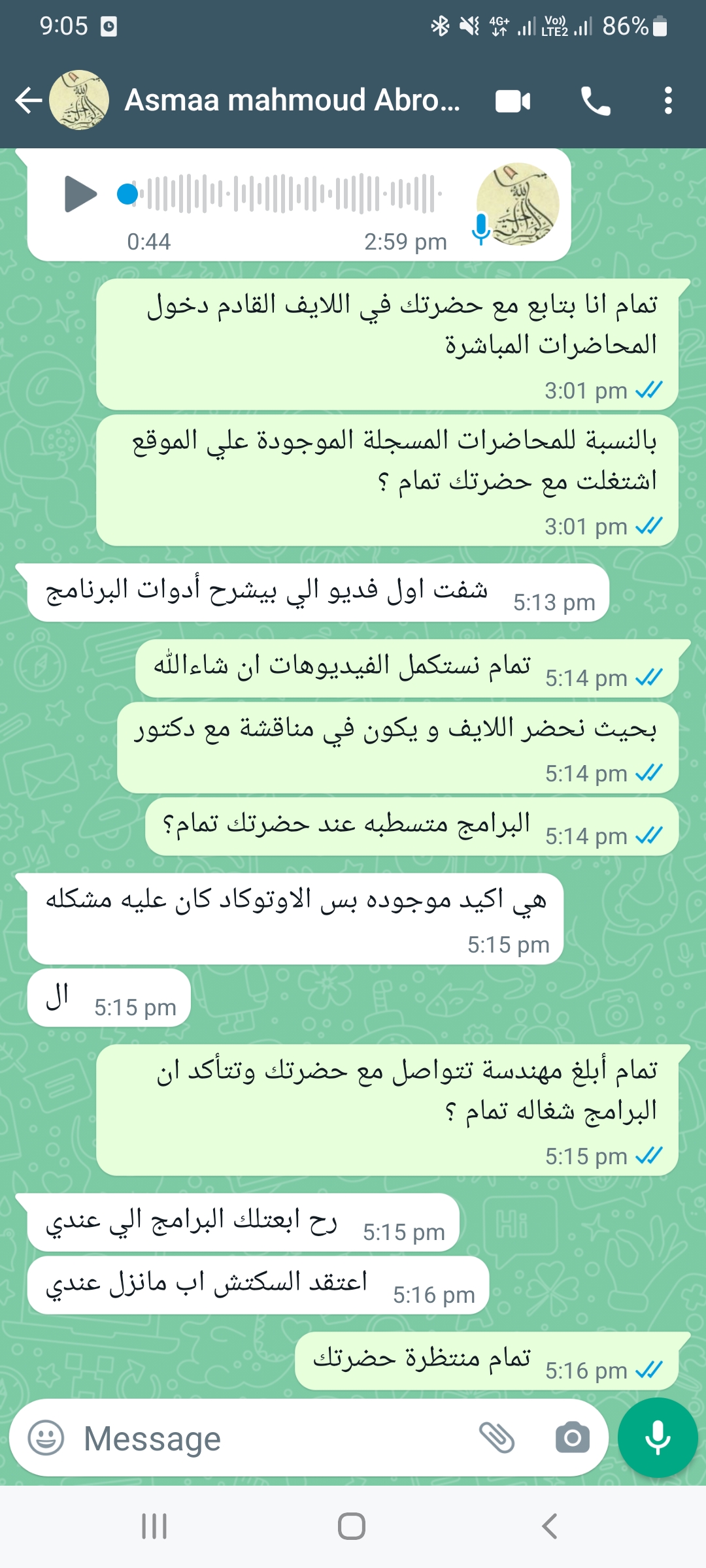Tap the green microphone record button

(658, 1437)
